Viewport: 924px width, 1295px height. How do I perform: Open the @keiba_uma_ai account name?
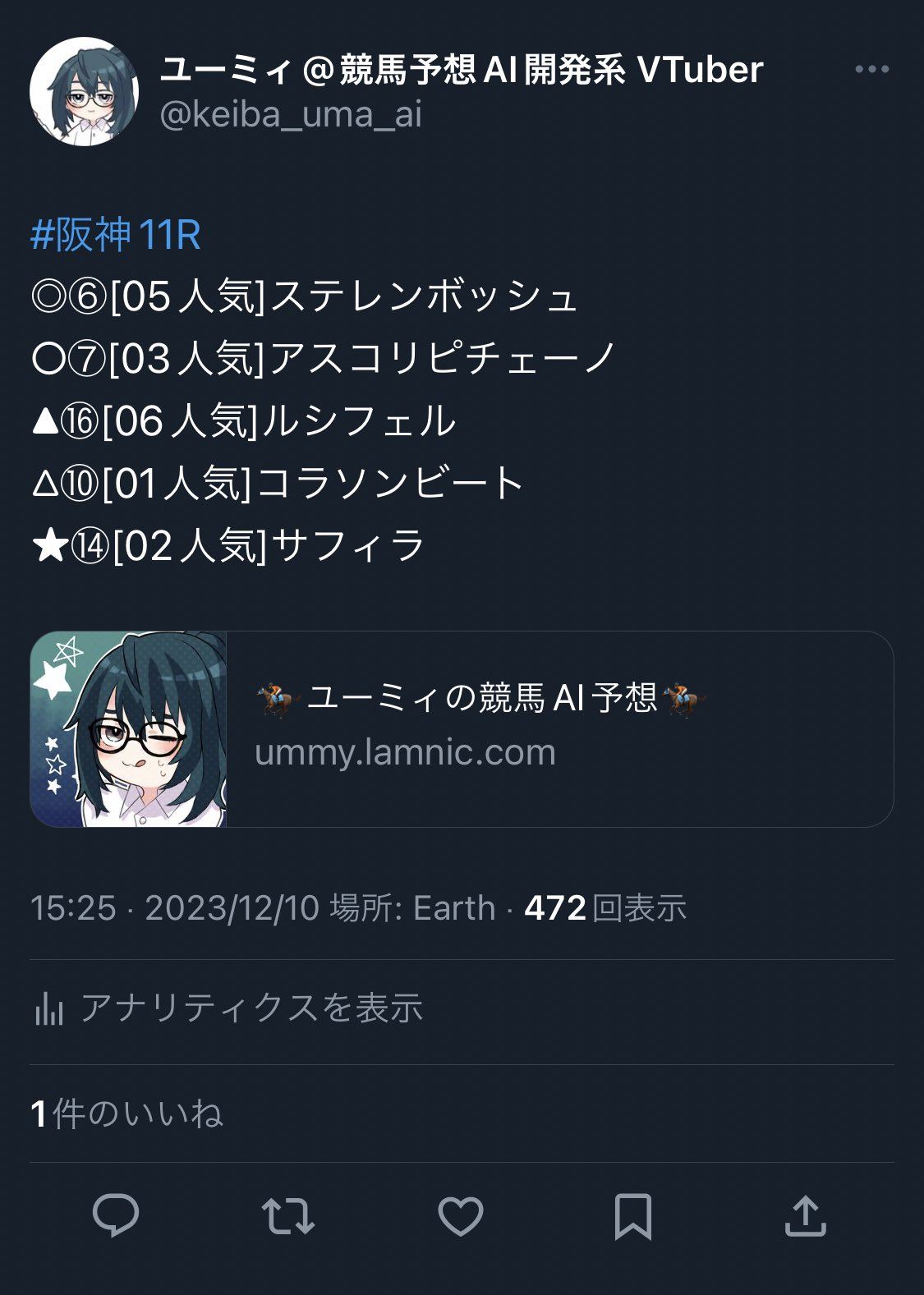(x=290, y=115)
